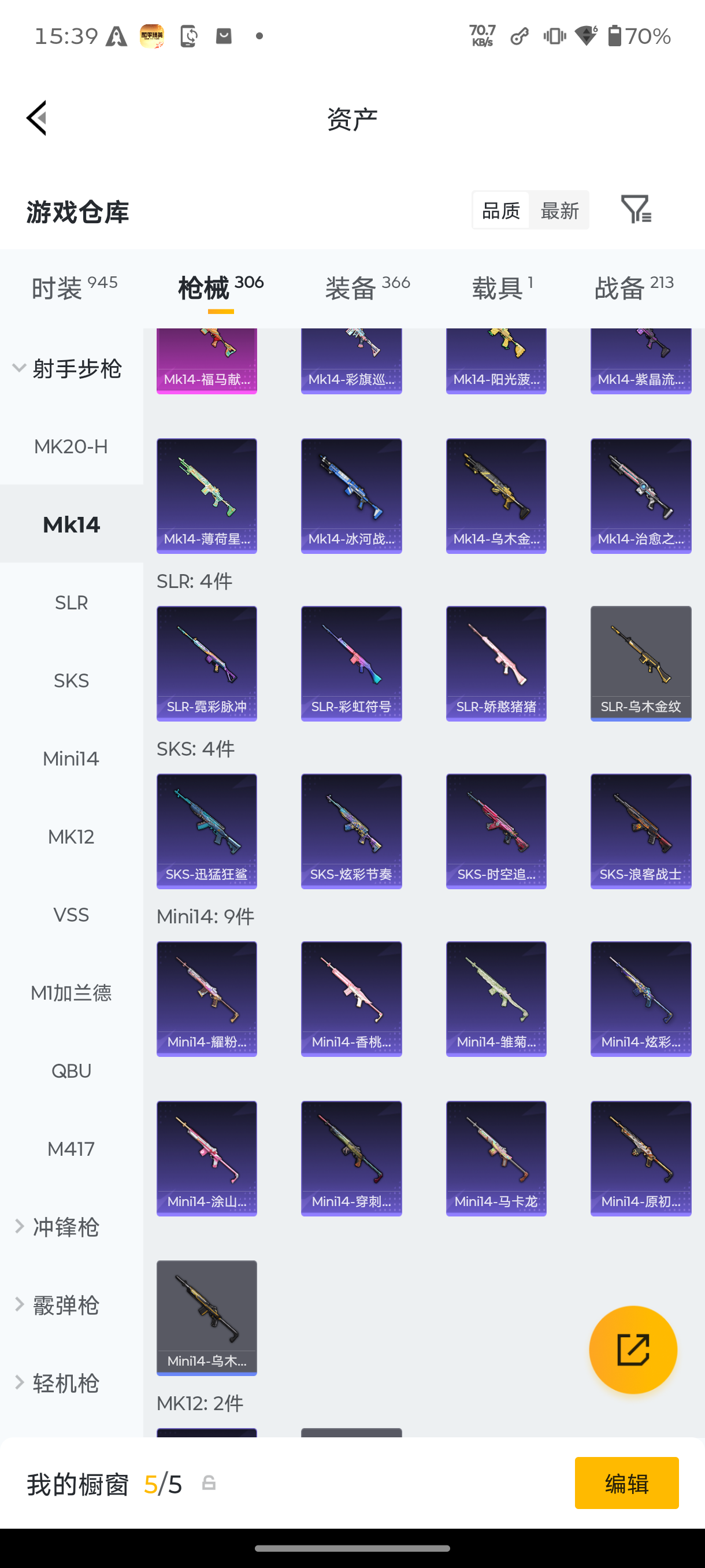Image resolution: width=705 pixels, height=1568 pixels.
Task: Sort the warehouse by 最新
Action: tap(559, 210)
